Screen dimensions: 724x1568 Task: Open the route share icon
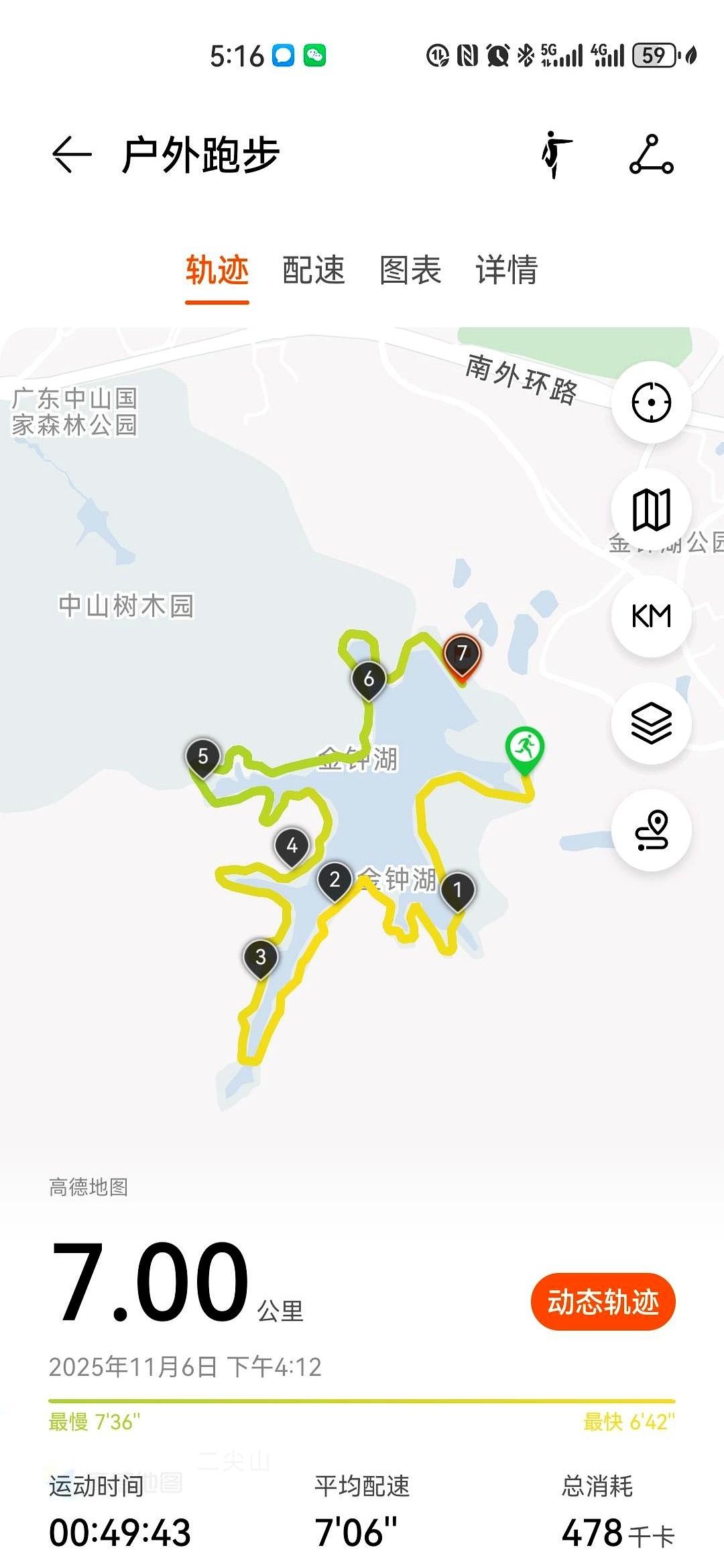pyautogui.click(x=651, y=155)
